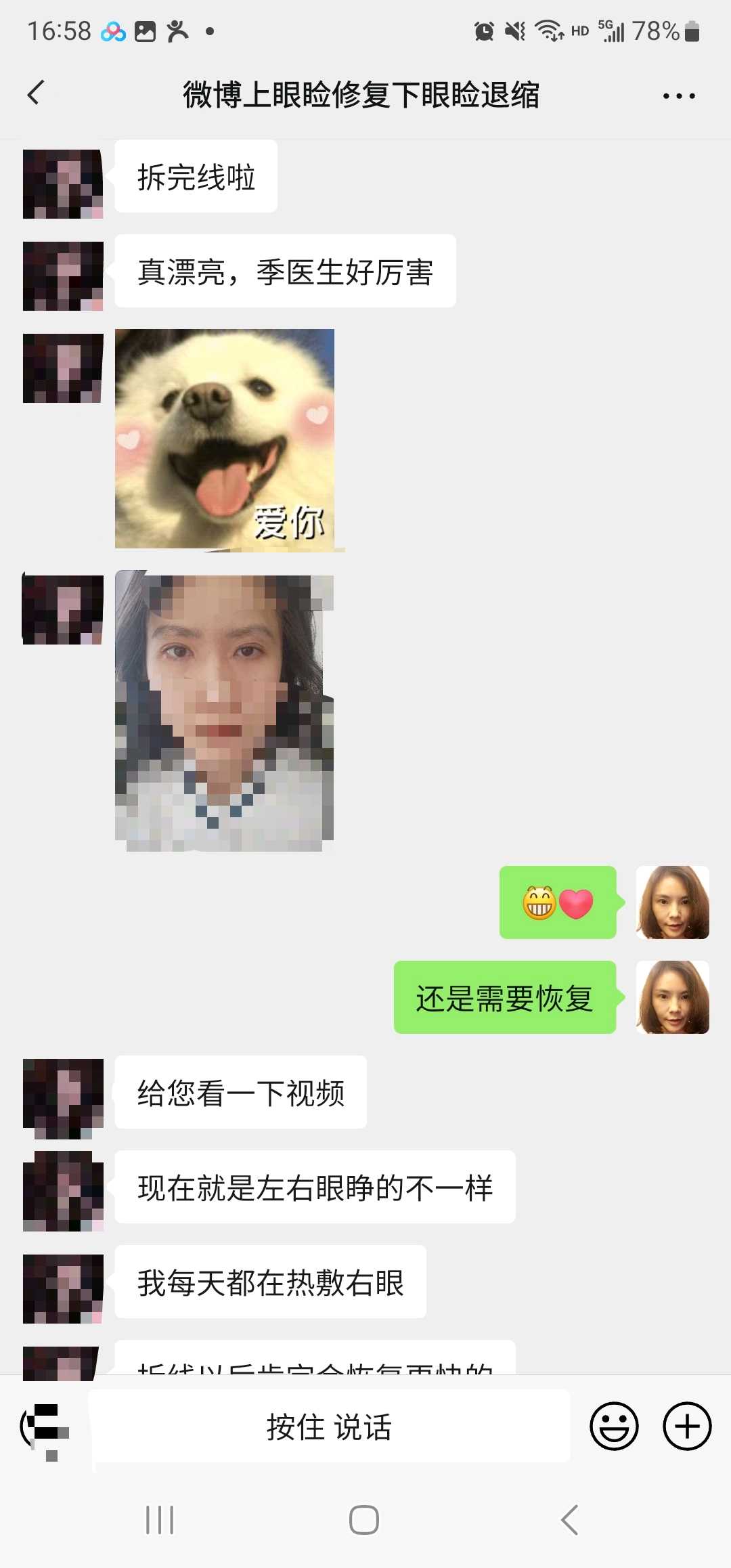731x1568 pixels.
Task: Open the chat's three-dot menu
Action: pos(678,95)
